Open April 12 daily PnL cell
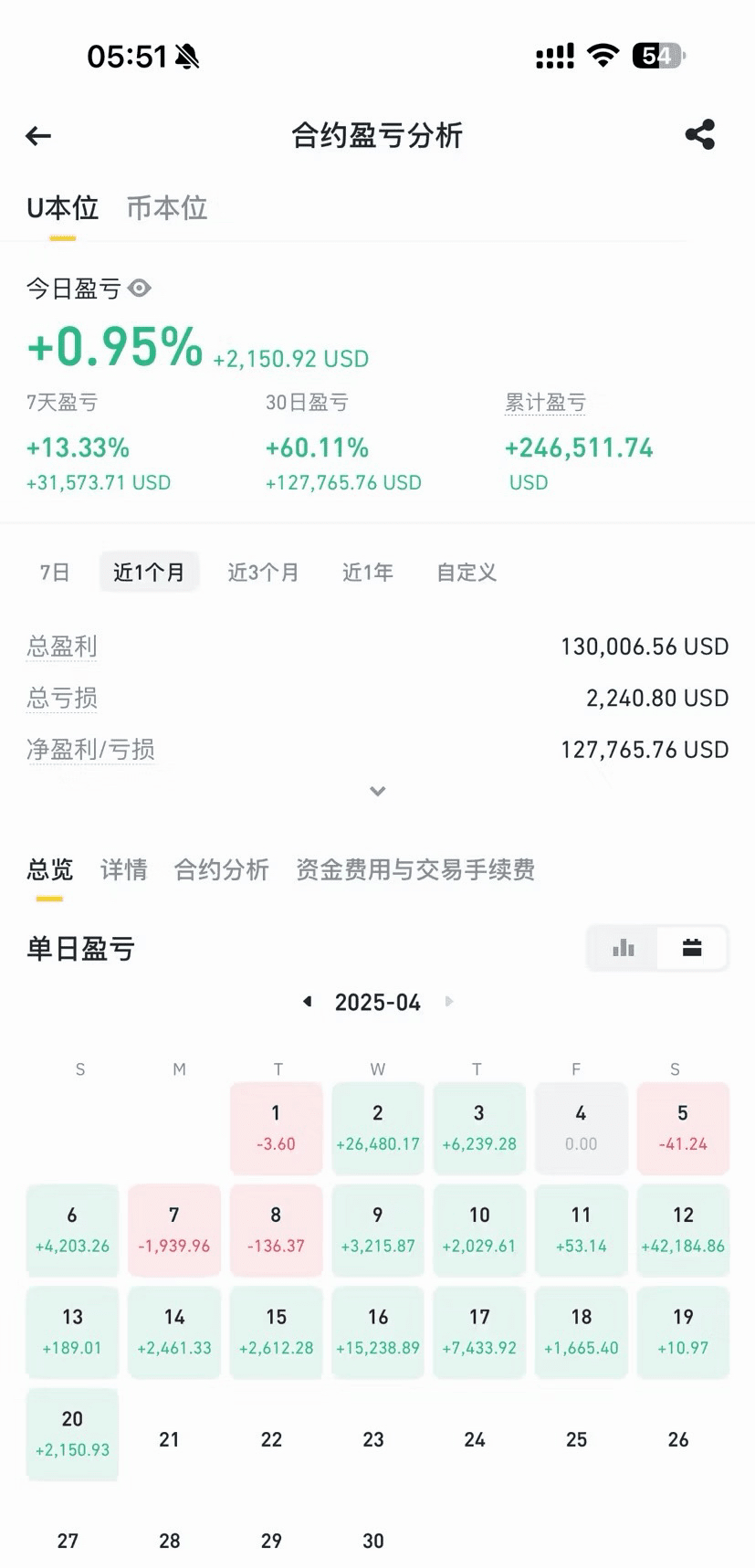Viewport: 755px width, 1568px height. [x=683, y=1229]
